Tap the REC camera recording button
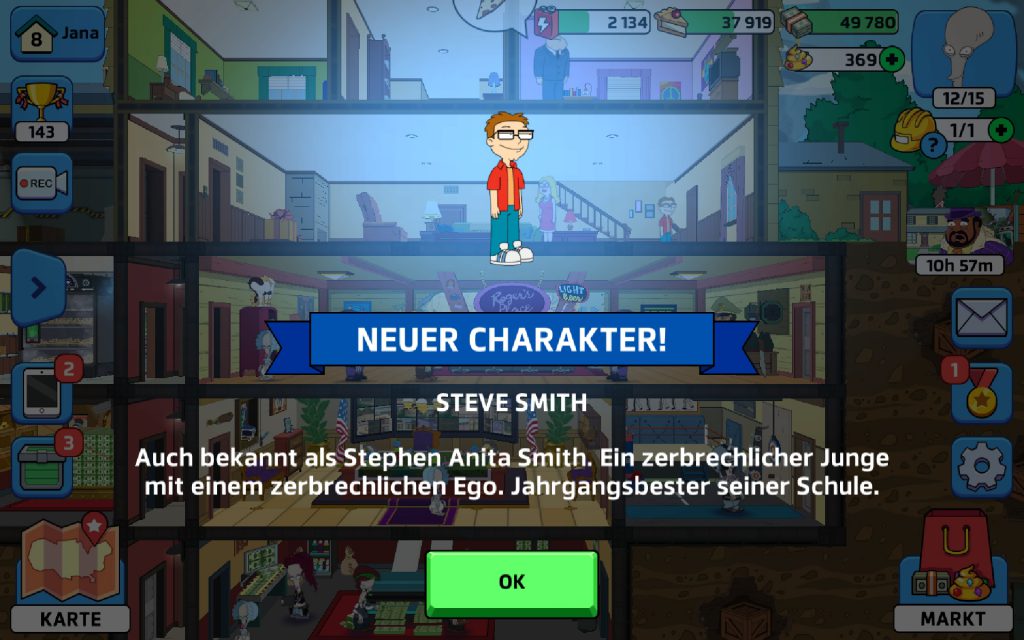This screenshot has width=1024, height=640. point(41,183)
